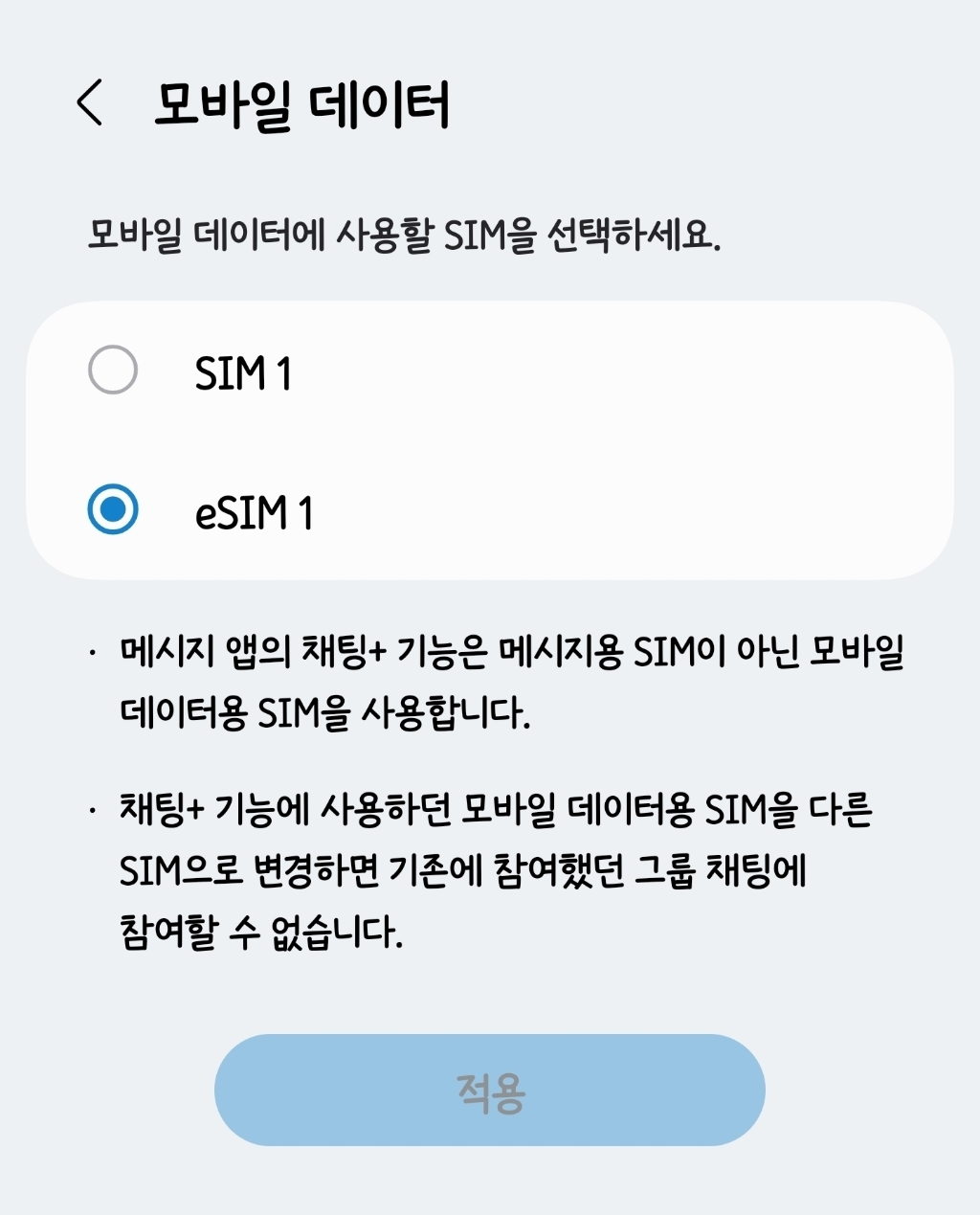Click the 모바일 데이터 title
This screenshot has height=1215, width=980.
coord(308,102)
